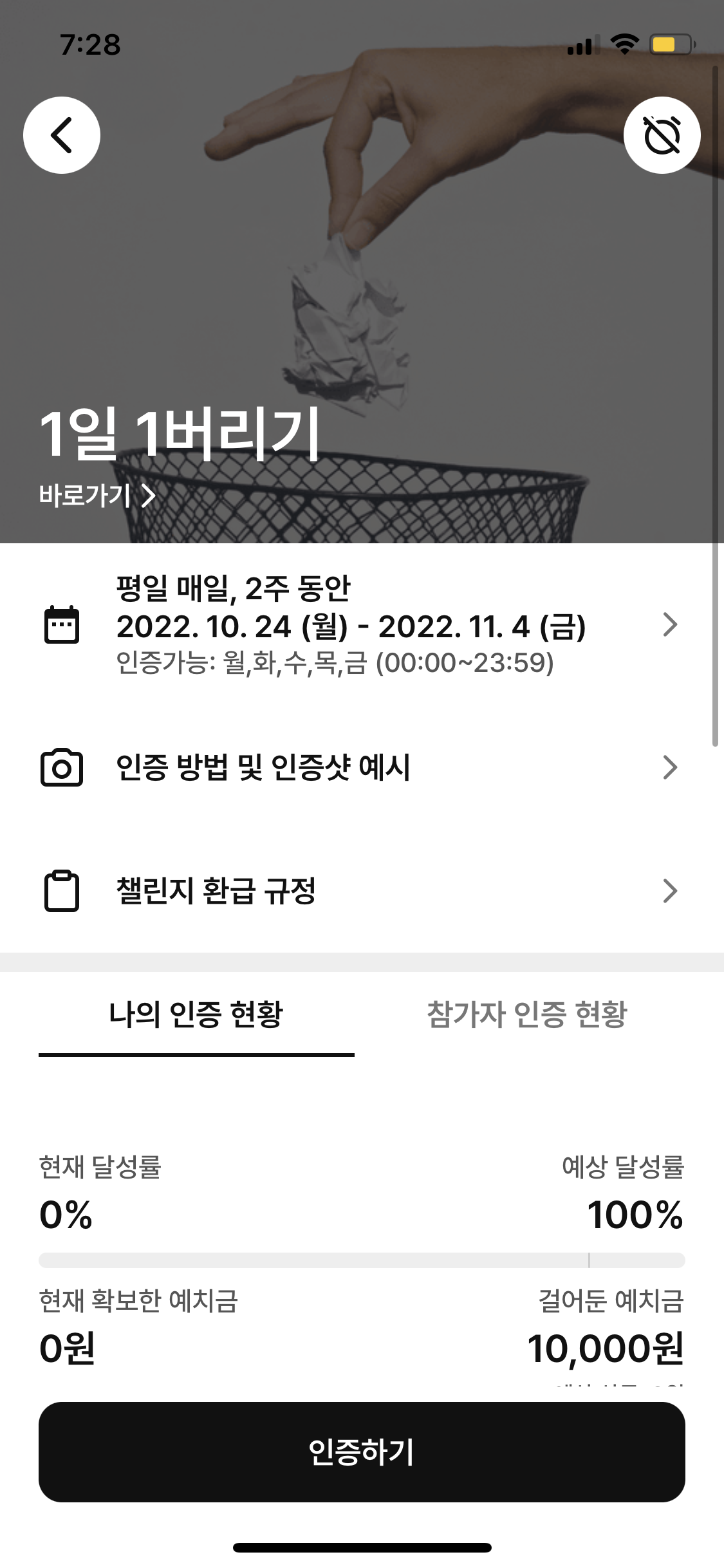
Task: Tap the 인증하기 button
Action: coord(362,1452)
